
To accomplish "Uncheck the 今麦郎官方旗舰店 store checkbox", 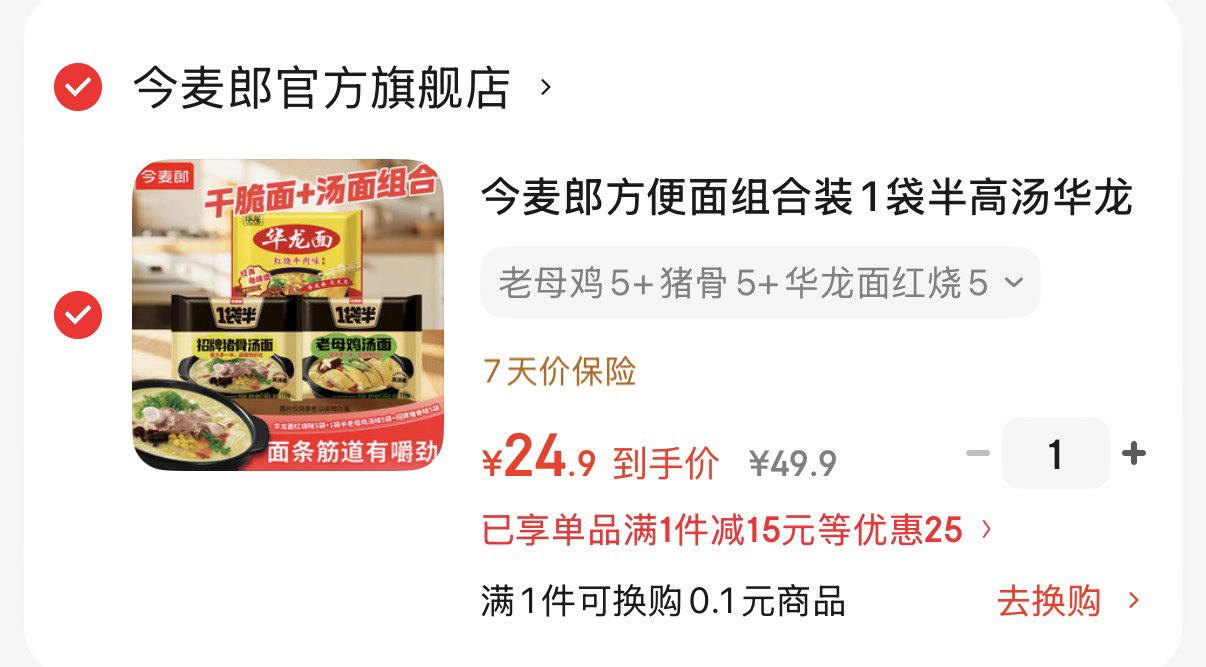I will (78, 88).
